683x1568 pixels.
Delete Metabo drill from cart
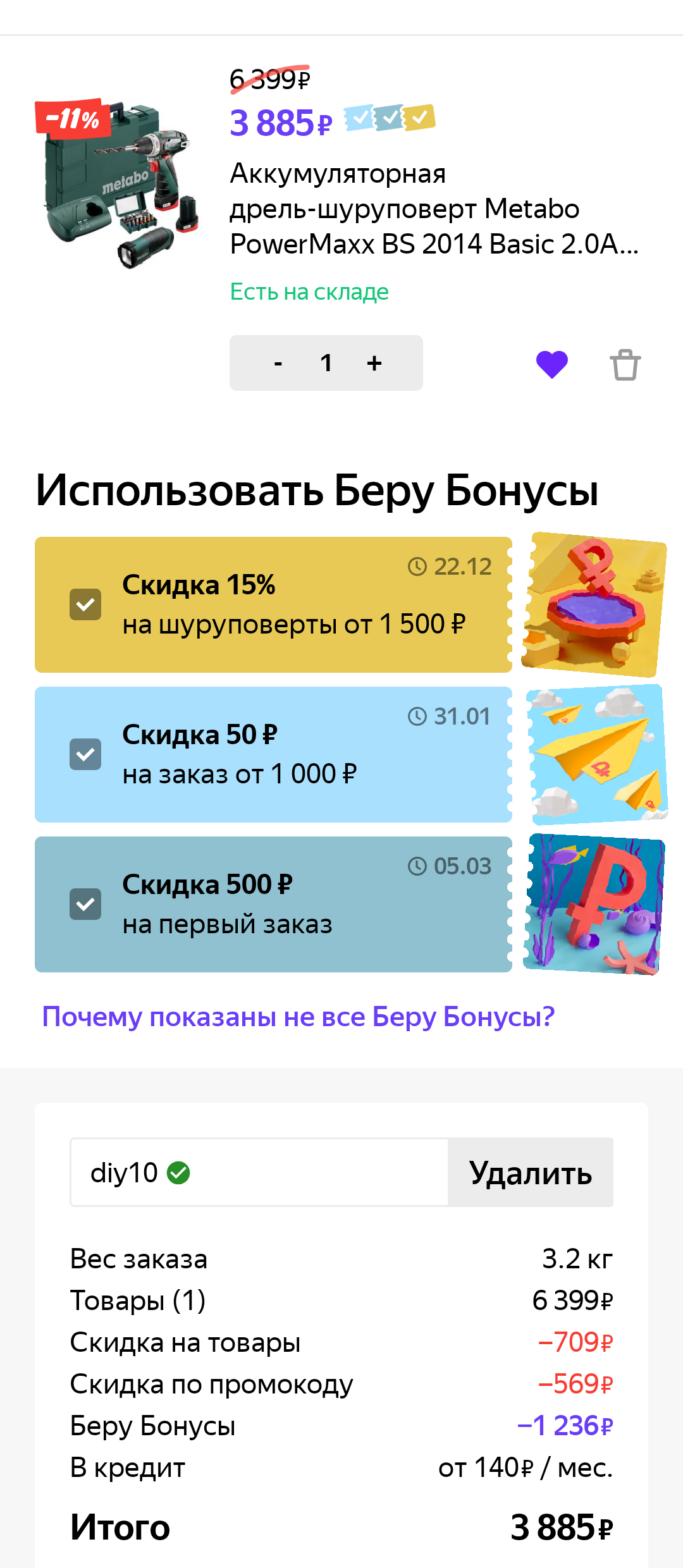625,365
